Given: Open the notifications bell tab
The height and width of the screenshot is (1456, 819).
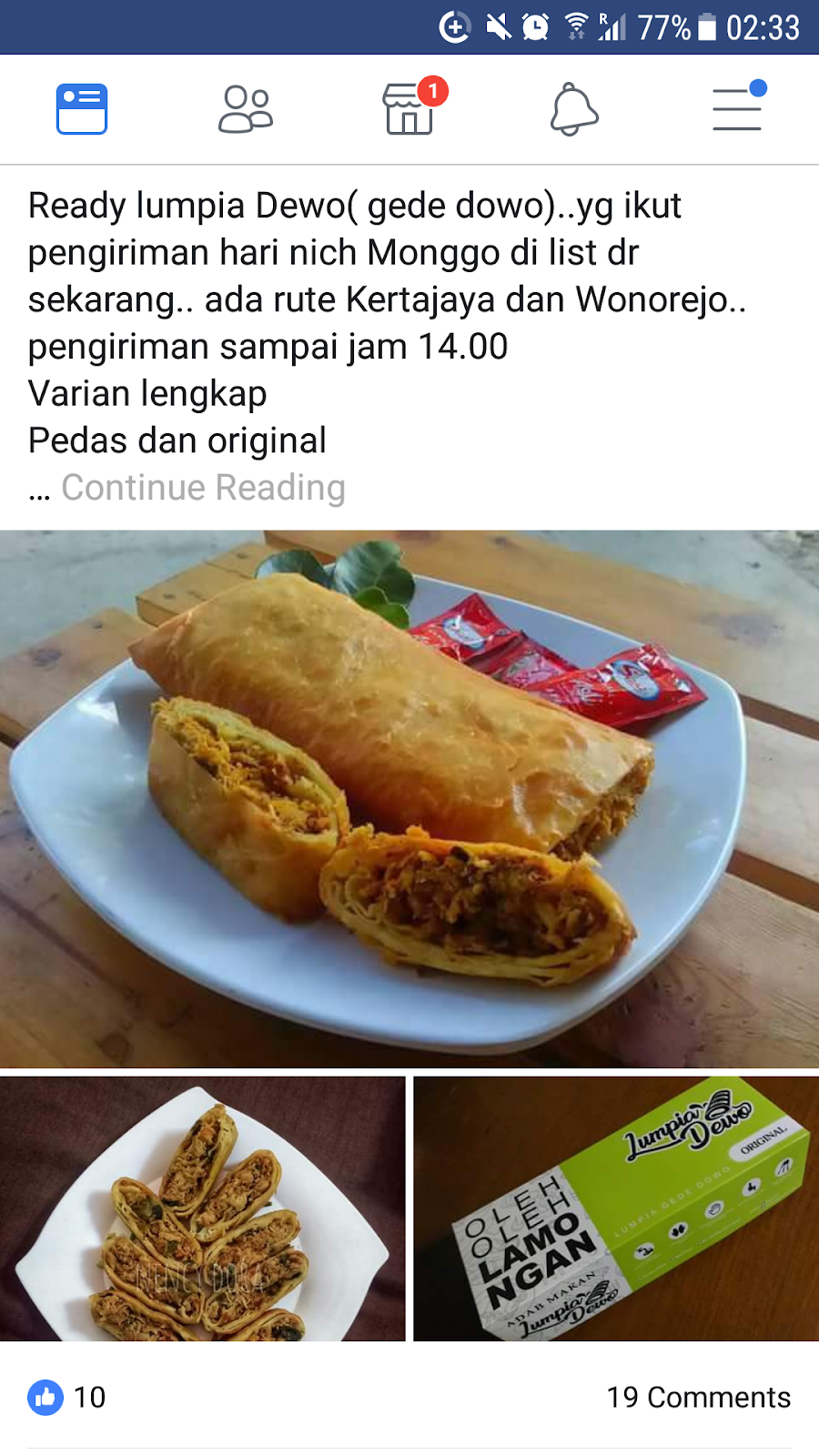Looking at the screenshot, I should 574,109.
